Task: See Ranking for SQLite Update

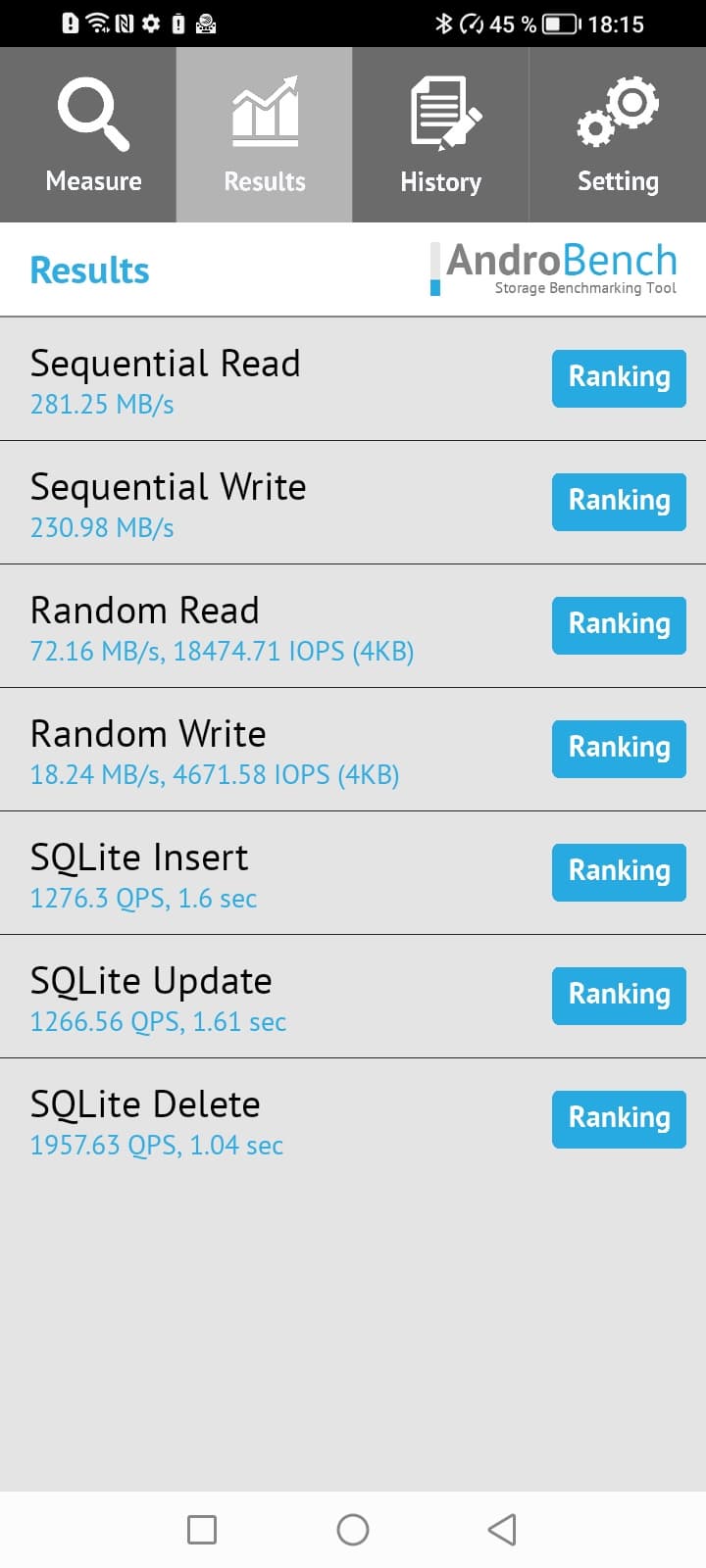Action: (x=619, y=996)
